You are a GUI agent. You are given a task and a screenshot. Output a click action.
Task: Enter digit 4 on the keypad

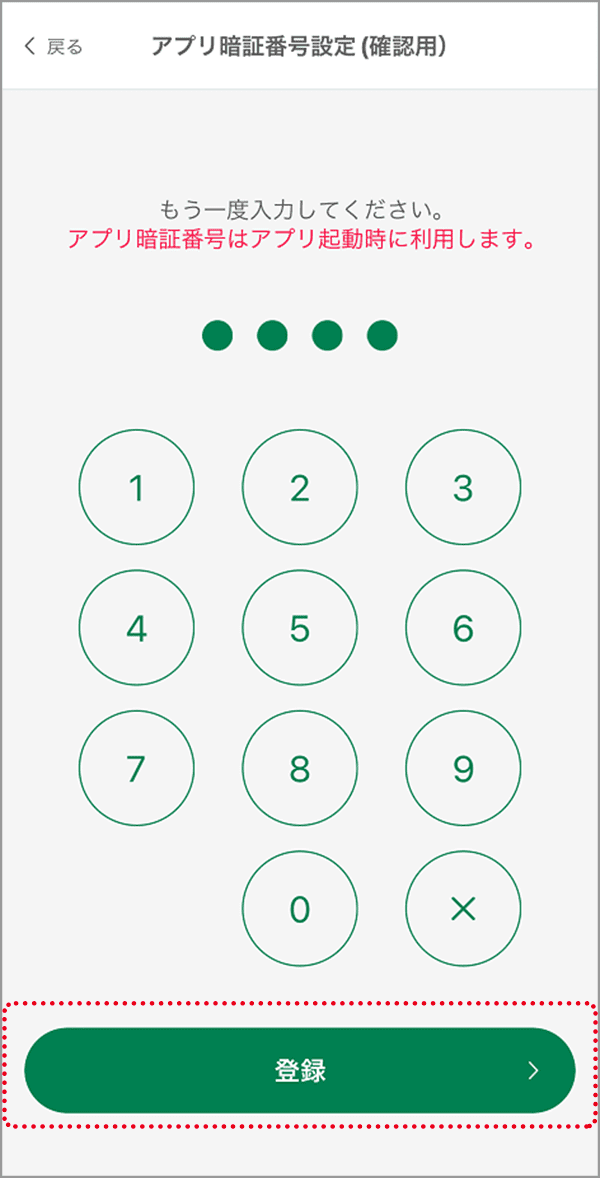(137, 628)
